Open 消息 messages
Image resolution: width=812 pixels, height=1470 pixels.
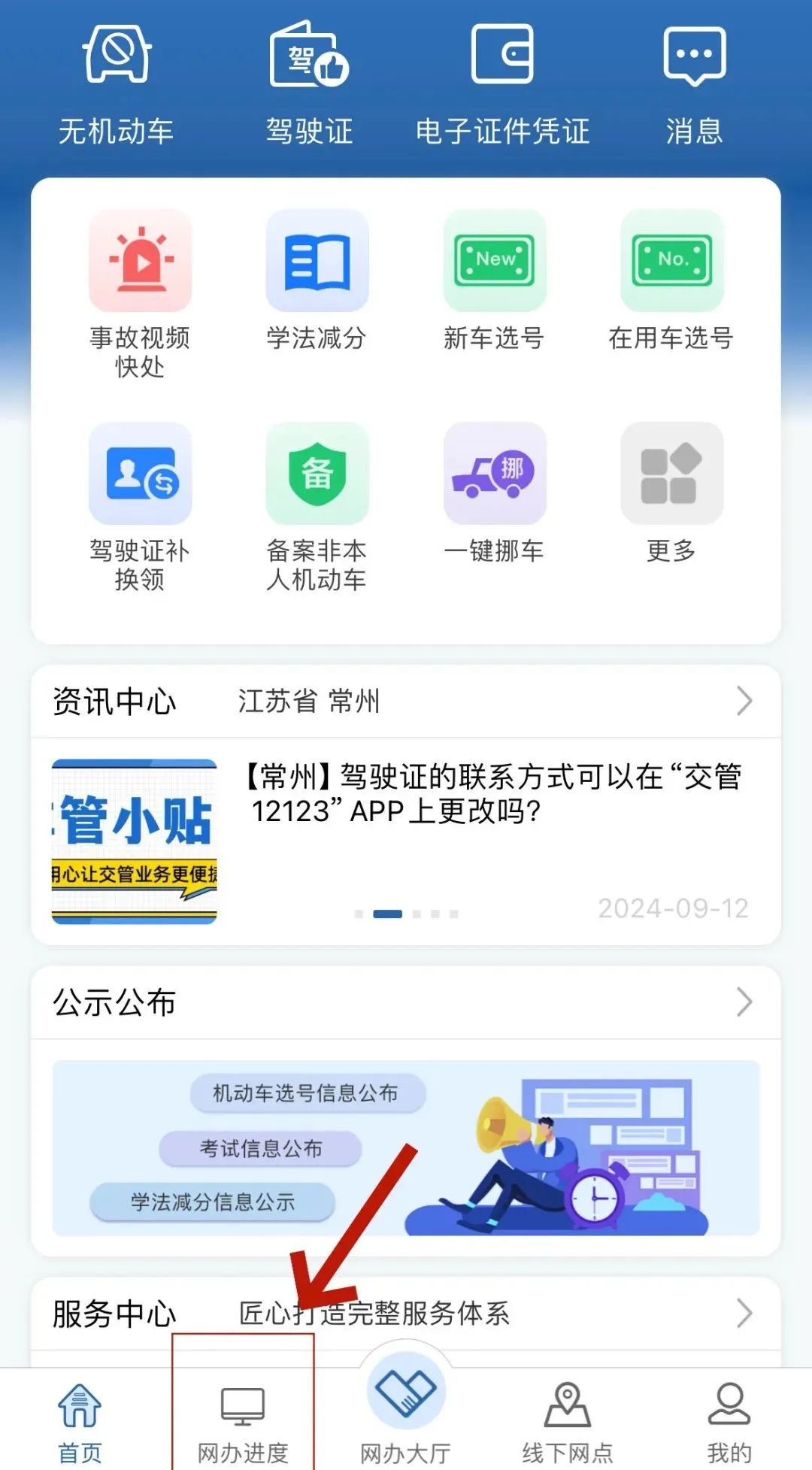[x=694, y=83]
